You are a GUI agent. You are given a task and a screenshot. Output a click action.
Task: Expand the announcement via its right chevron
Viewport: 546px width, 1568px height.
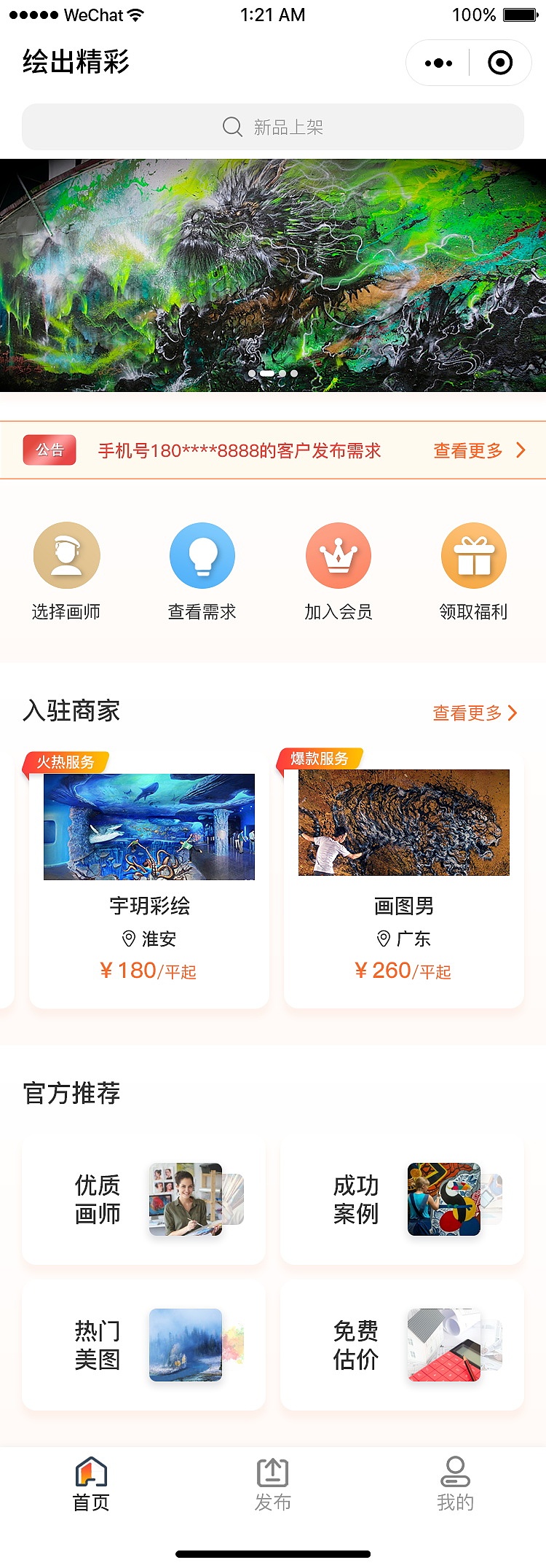coord(520,450)
